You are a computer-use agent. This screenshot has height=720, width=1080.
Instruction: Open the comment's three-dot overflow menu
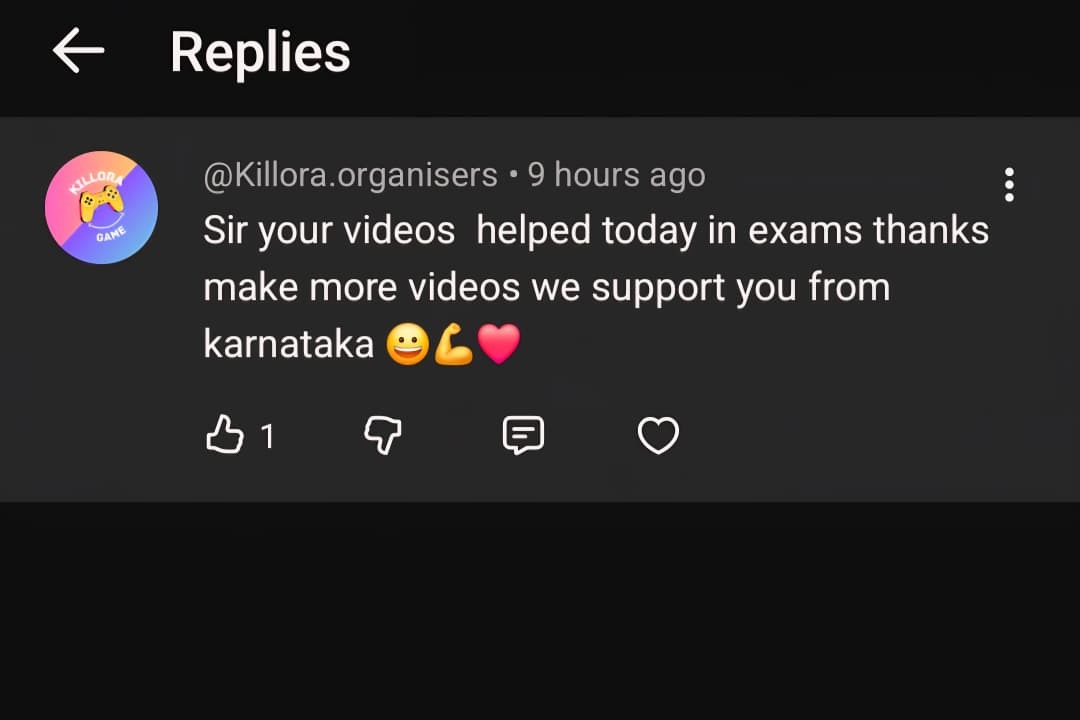pyautogui.click(x=1008, y=185)
